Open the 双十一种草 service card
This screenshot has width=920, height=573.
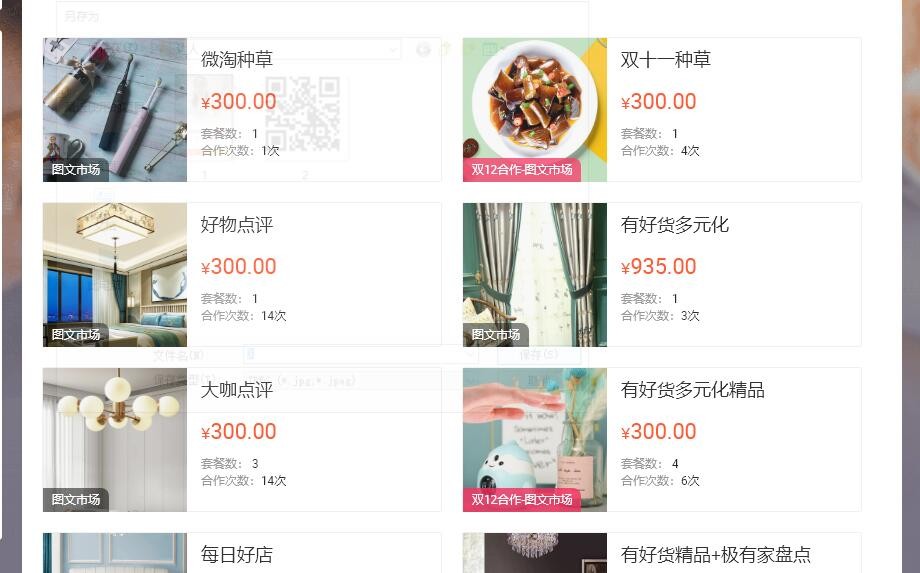click(661, 110)
